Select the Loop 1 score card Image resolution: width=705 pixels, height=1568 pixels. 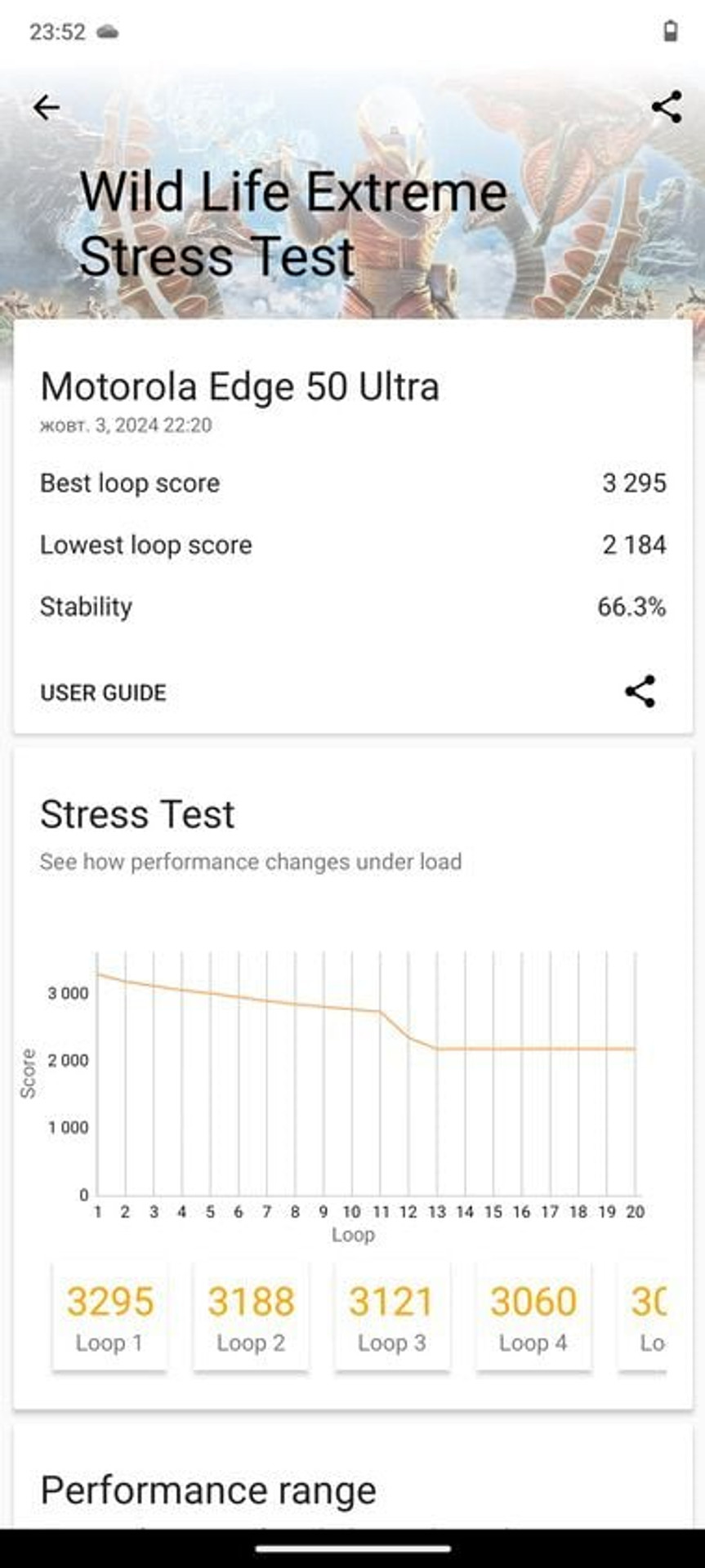pos(109,1316)
